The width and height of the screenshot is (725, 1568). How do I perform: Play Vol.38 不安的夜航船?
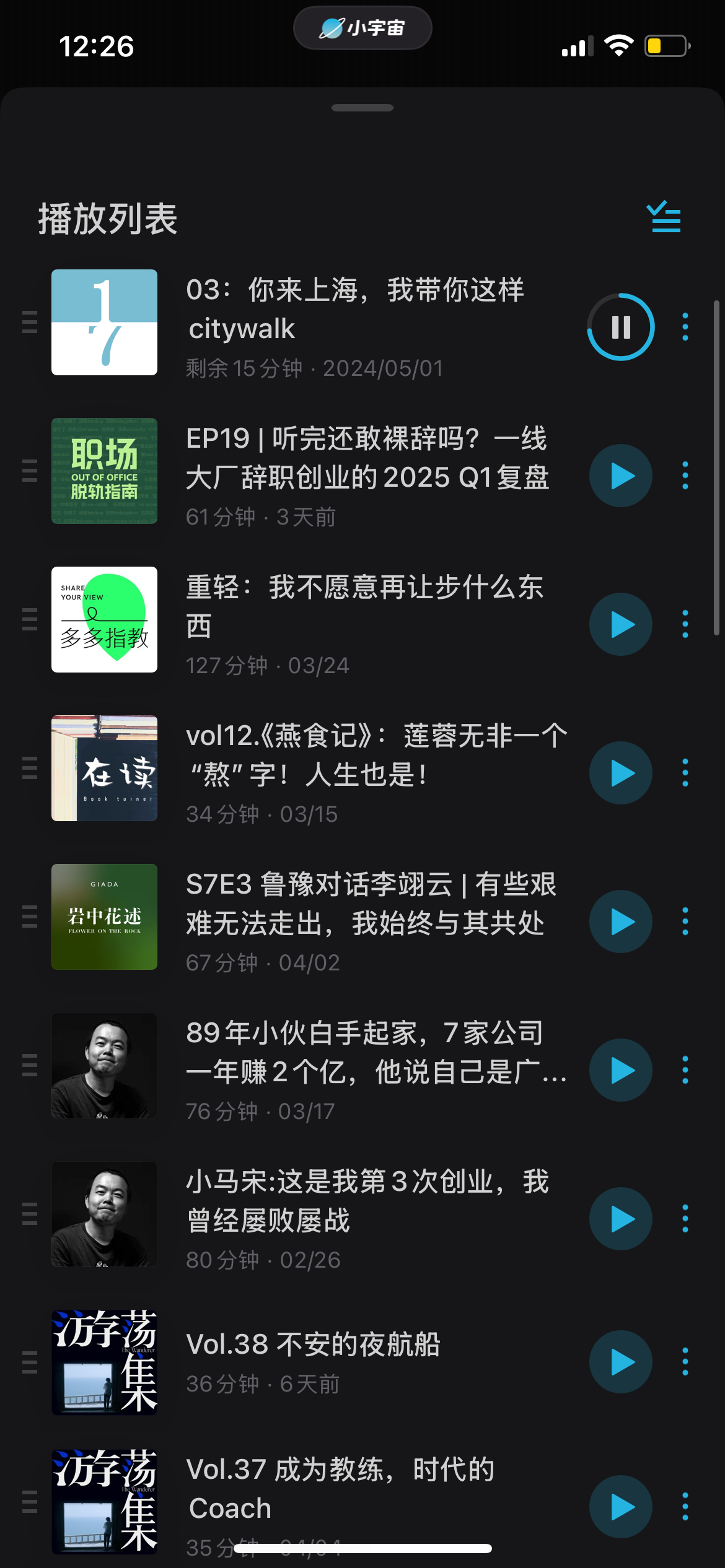[x=620, y=1362]
